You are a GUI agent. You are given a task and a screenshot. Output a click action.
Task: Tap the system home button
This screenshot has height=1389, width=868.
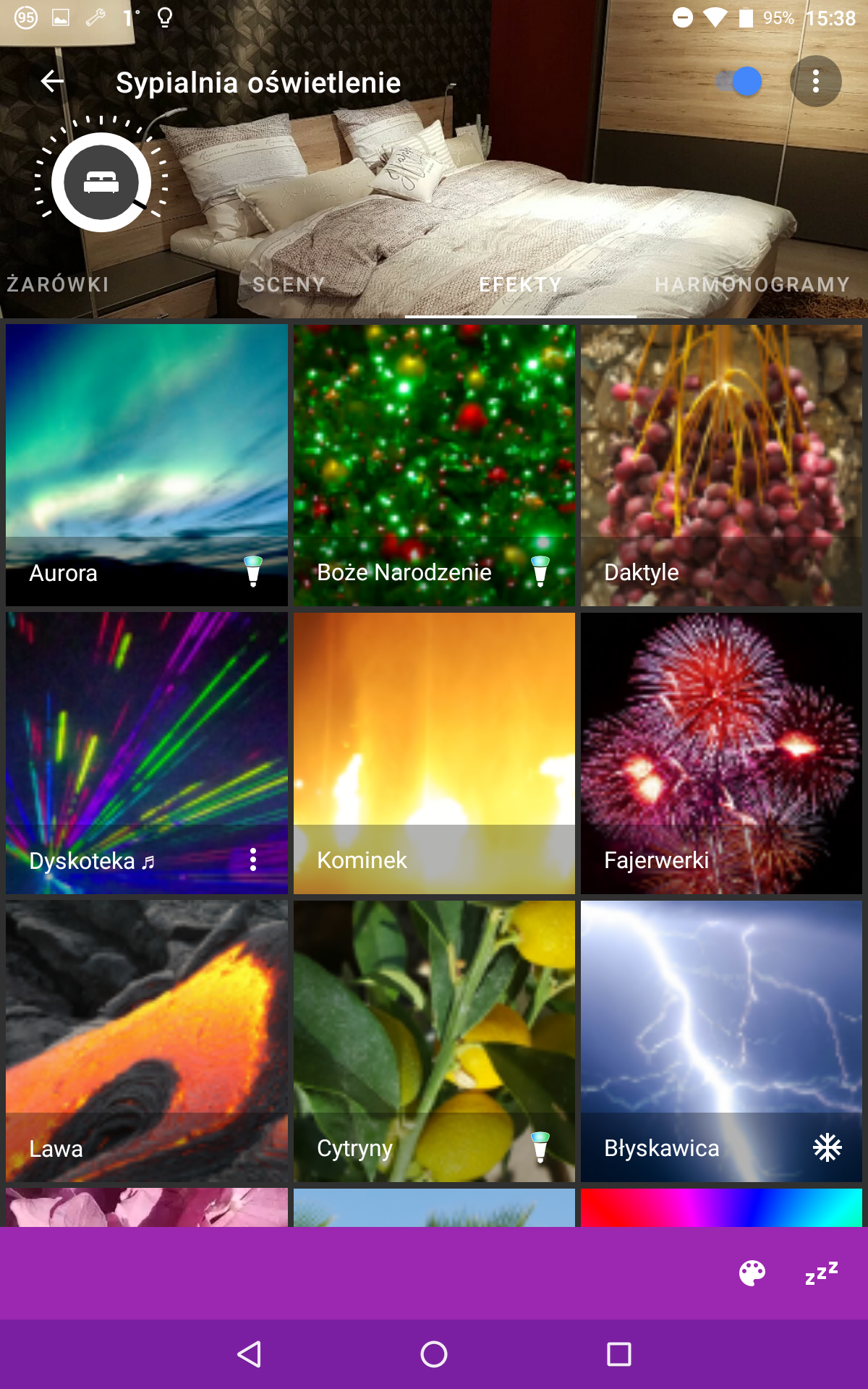click(434, 1354)
